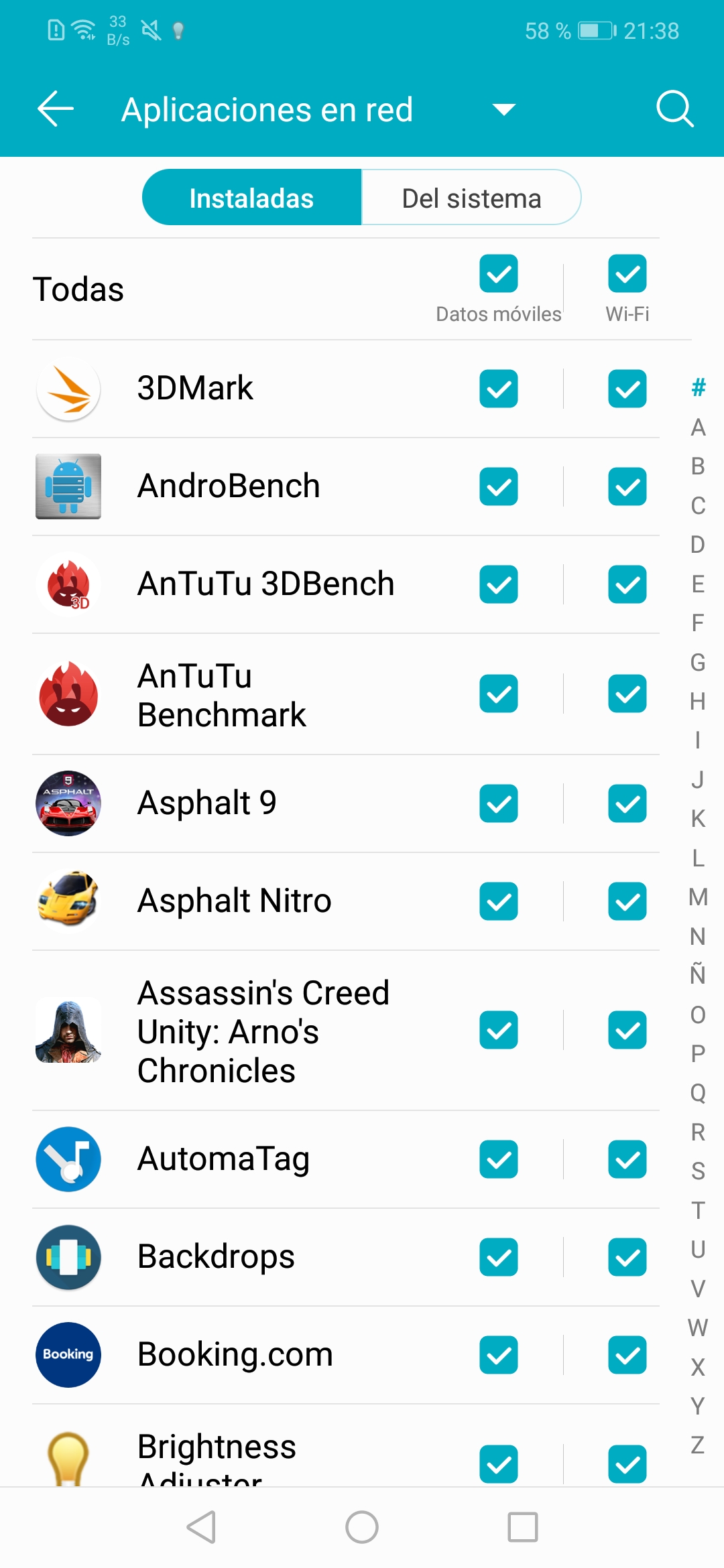Disable Wi-Fi for Booking.com

627,1355
